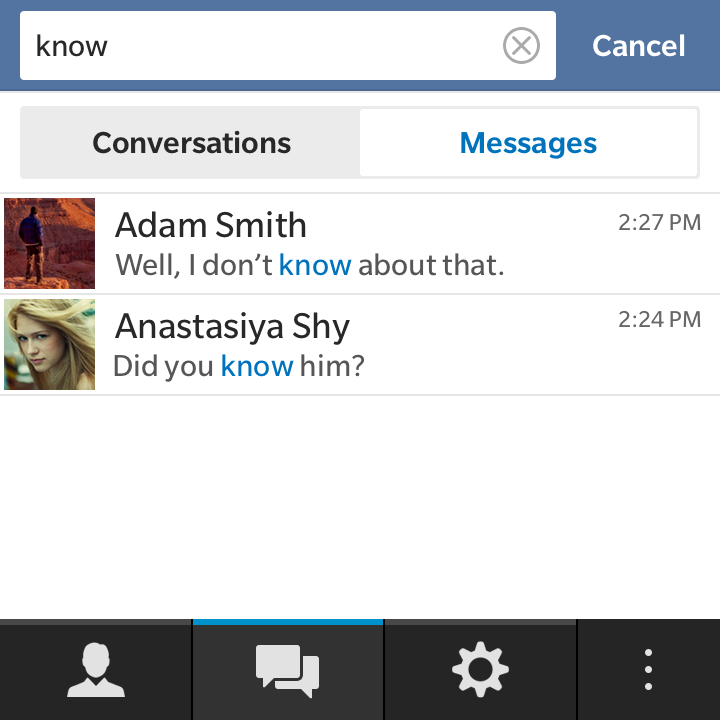Open the chats tab in bottom bar
The width and height of the screenshot is (720, 720).
(288, 670)
